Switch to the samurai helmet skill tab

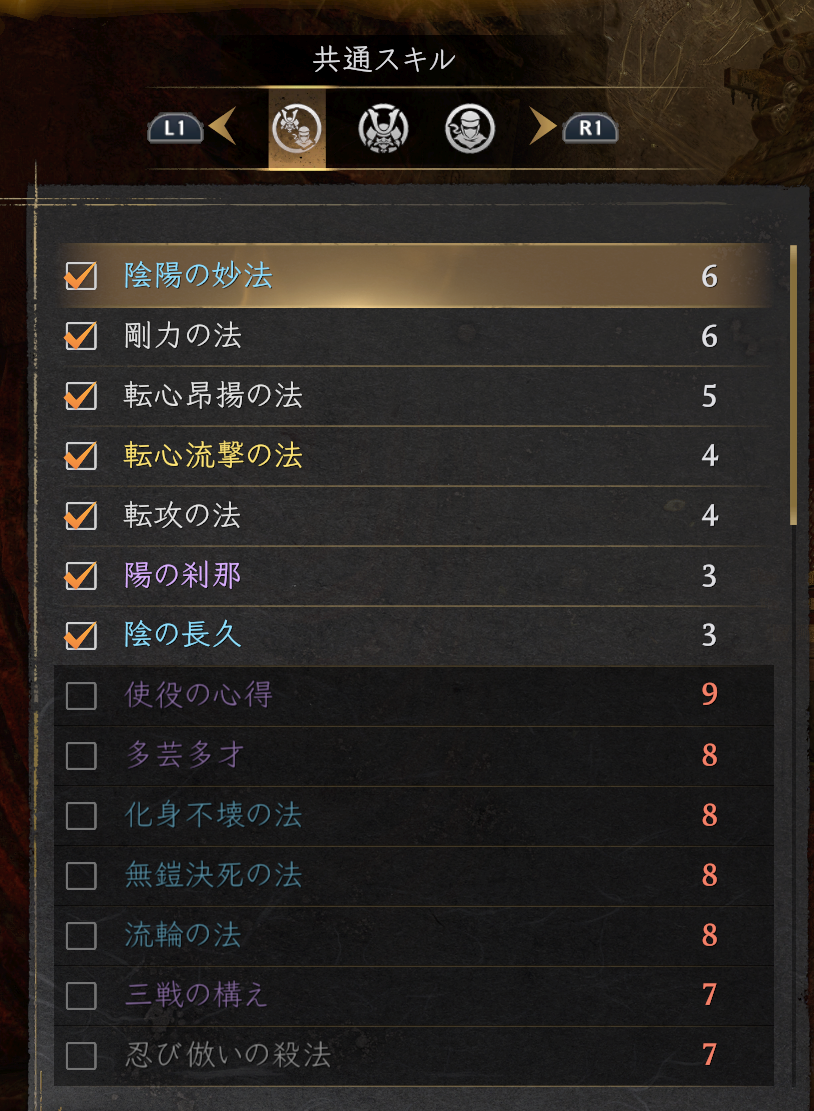384,128
